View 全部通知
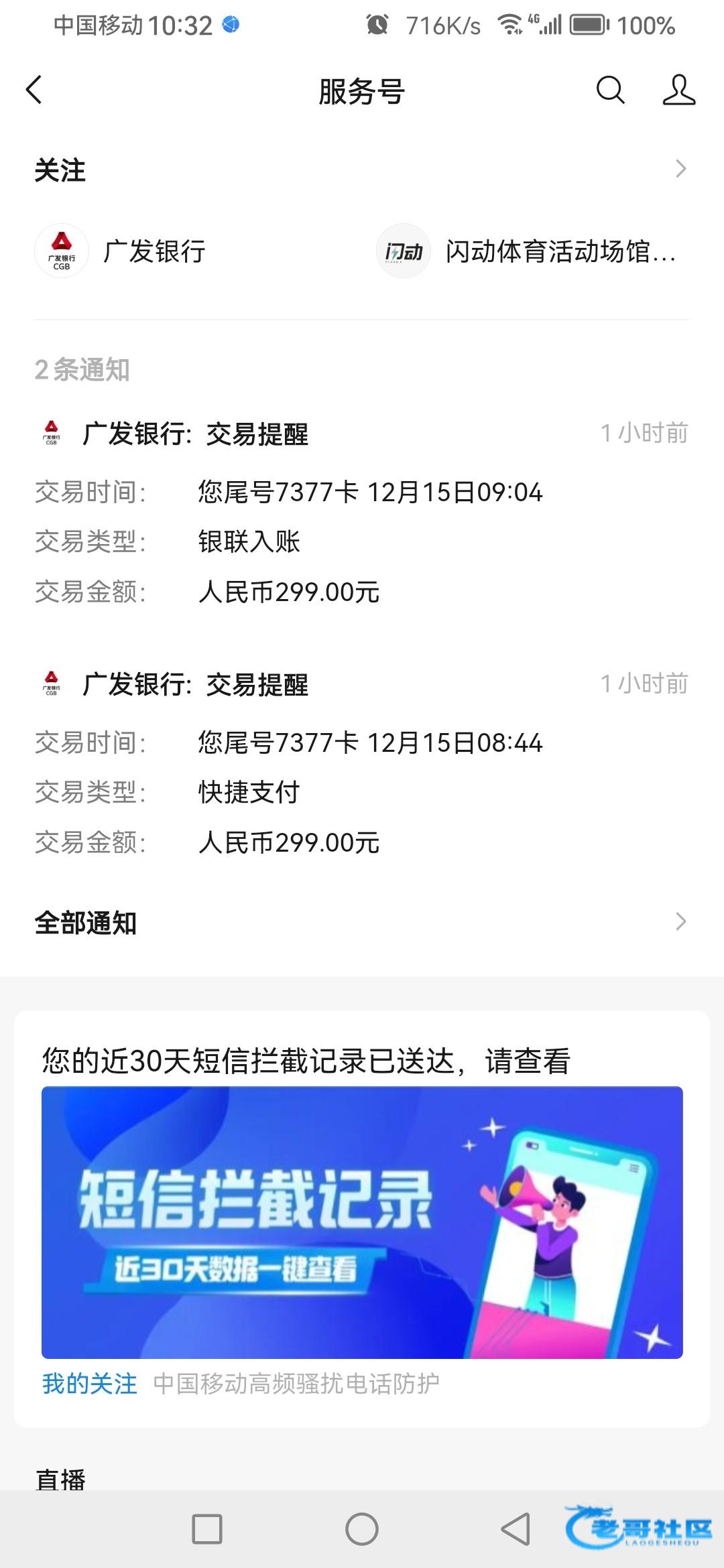 pyautogui.click(x=362, y=923)
